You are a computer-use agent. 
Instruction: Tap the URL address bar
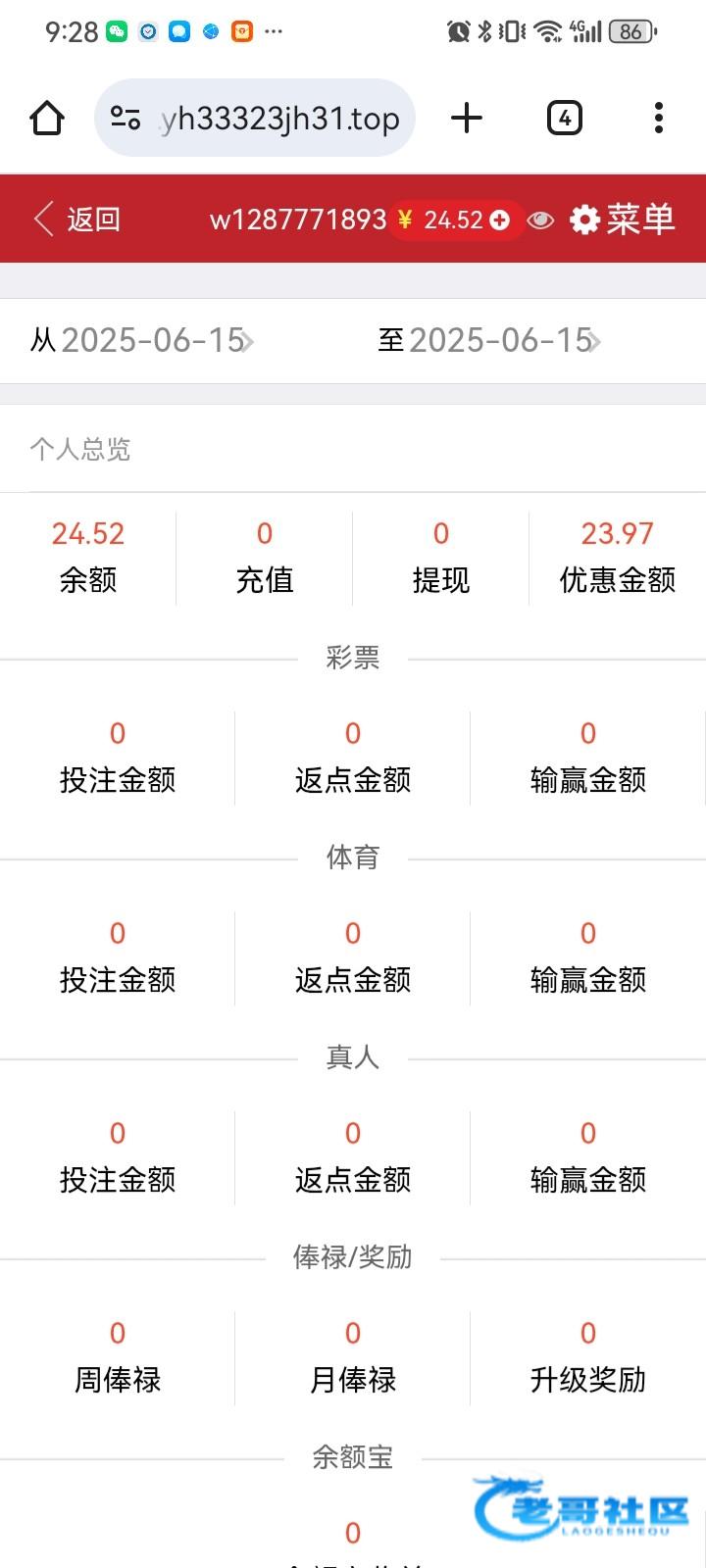pyautogui.click(x=255, y=119)
